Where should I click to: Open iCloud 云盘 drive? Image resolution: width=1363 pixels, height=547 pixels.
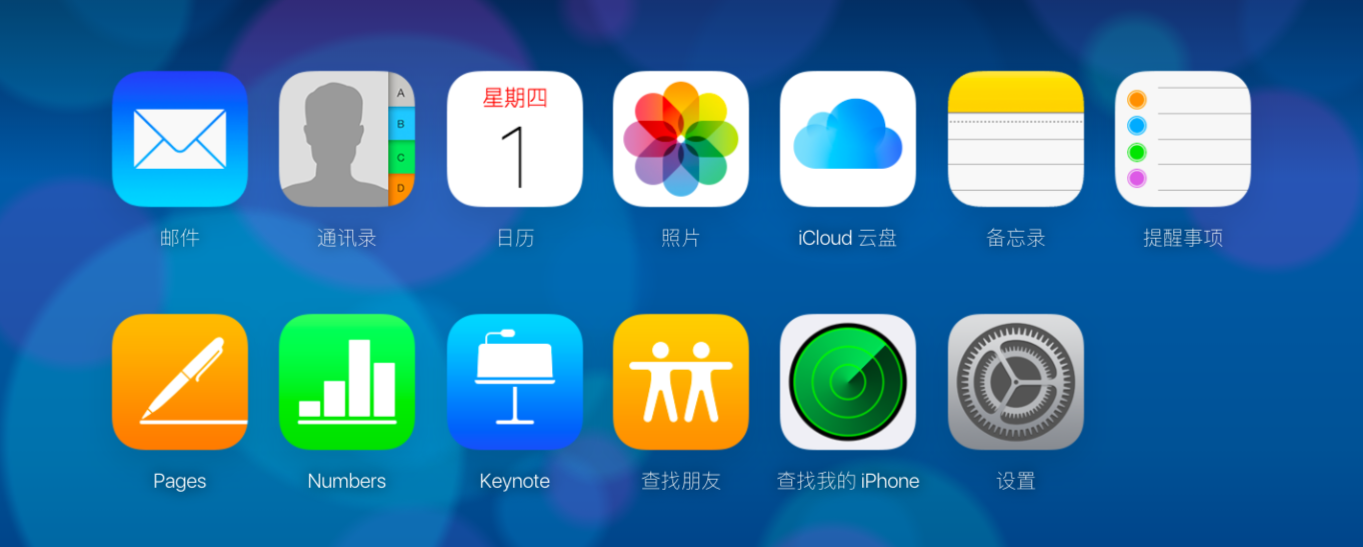click(848, 139)
